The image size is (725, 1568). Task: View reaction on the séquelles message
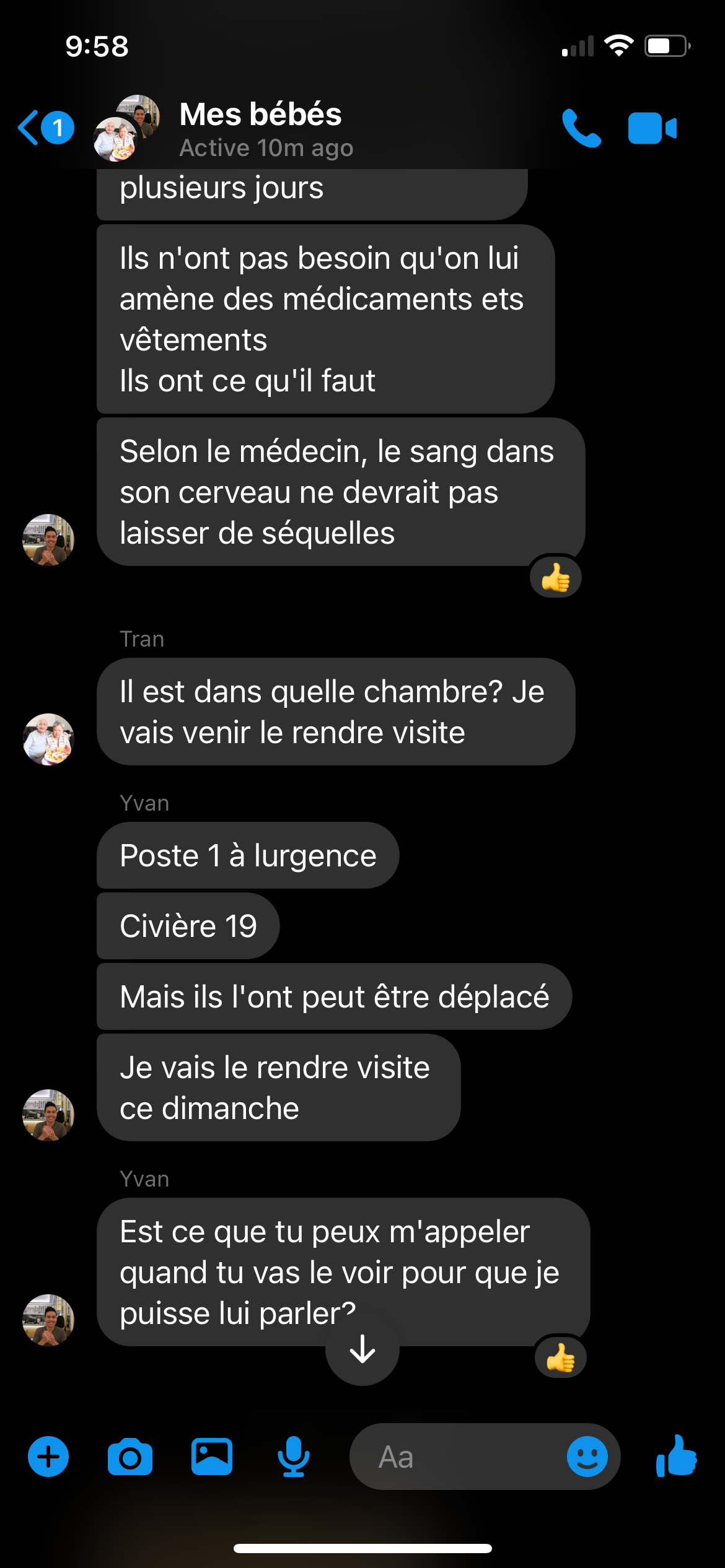pos(556,578)
